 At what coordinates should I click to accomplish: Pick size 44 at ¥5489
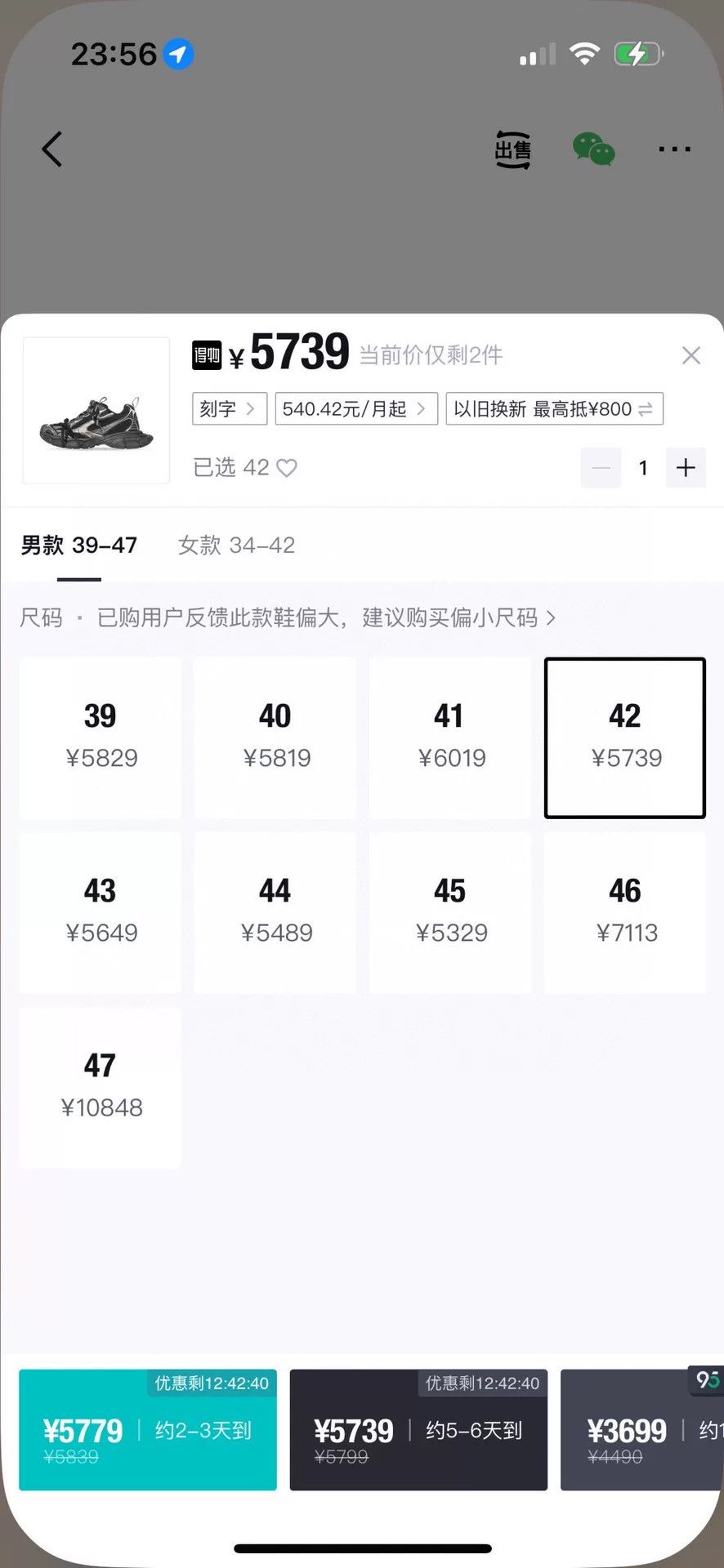(x=275, y=912)
